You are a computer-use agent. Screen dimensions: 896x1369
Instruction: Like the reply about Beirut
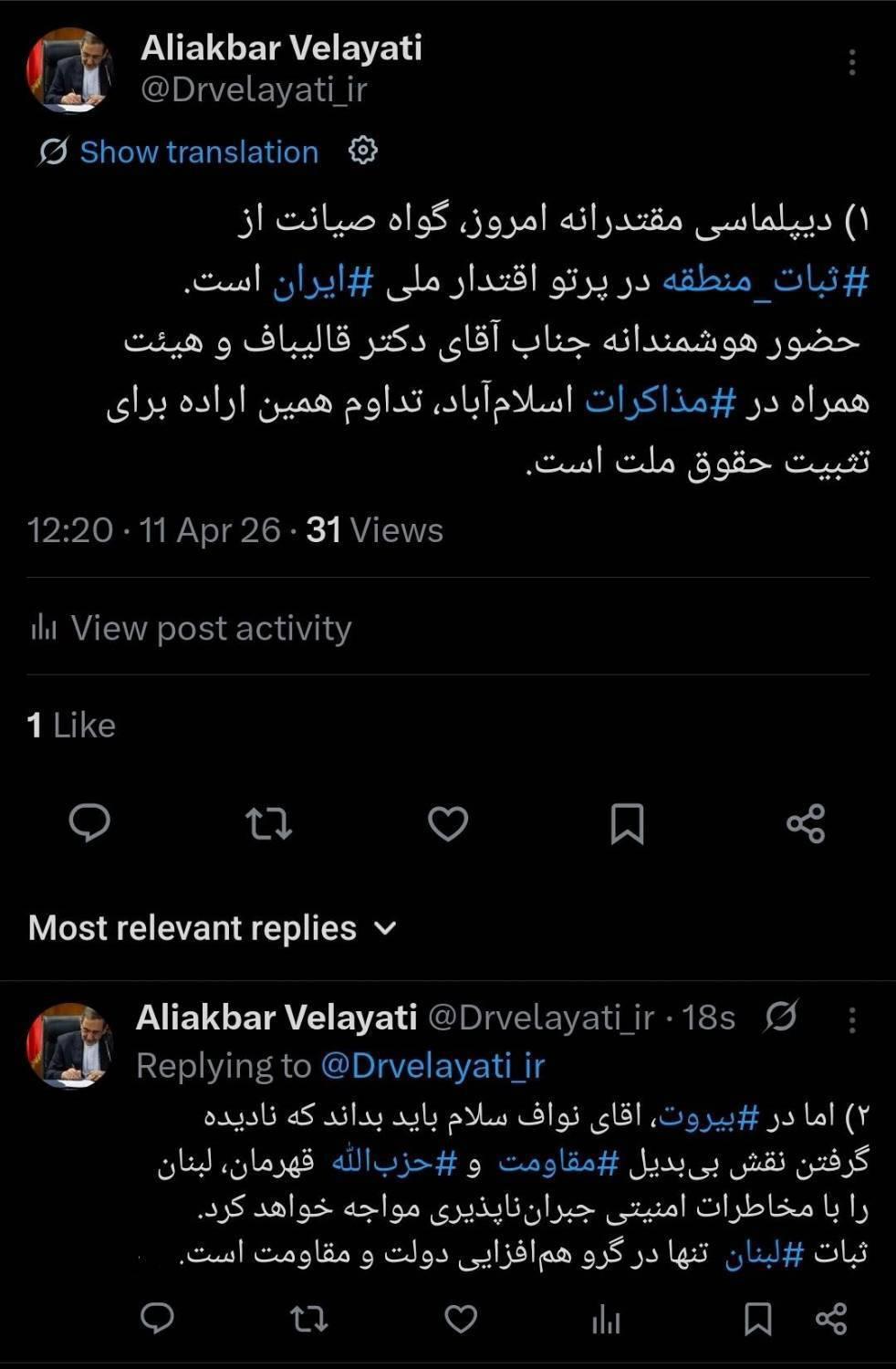[x=461, y=1319]
